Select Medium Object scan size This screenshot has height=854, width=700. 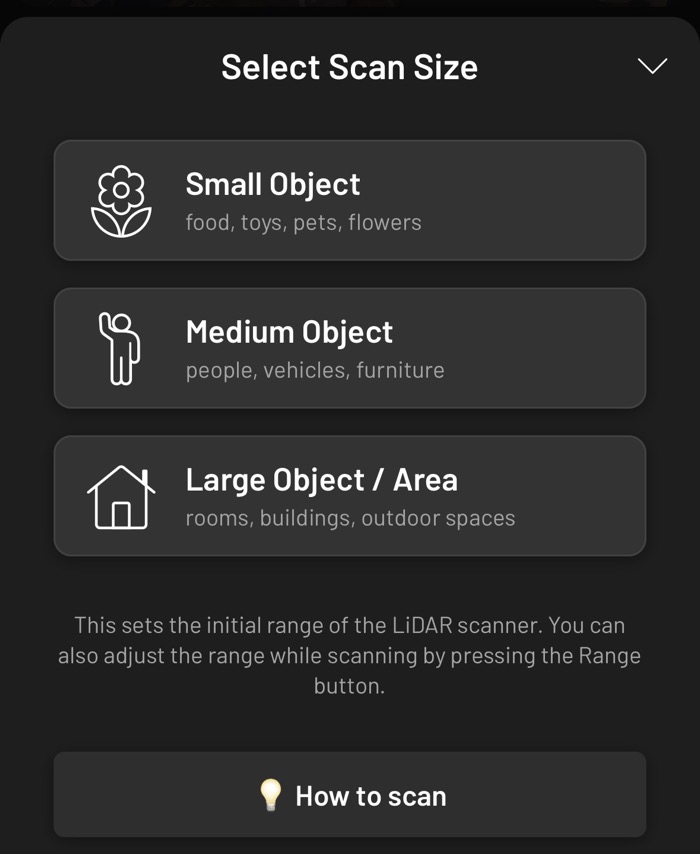(349, 348)
